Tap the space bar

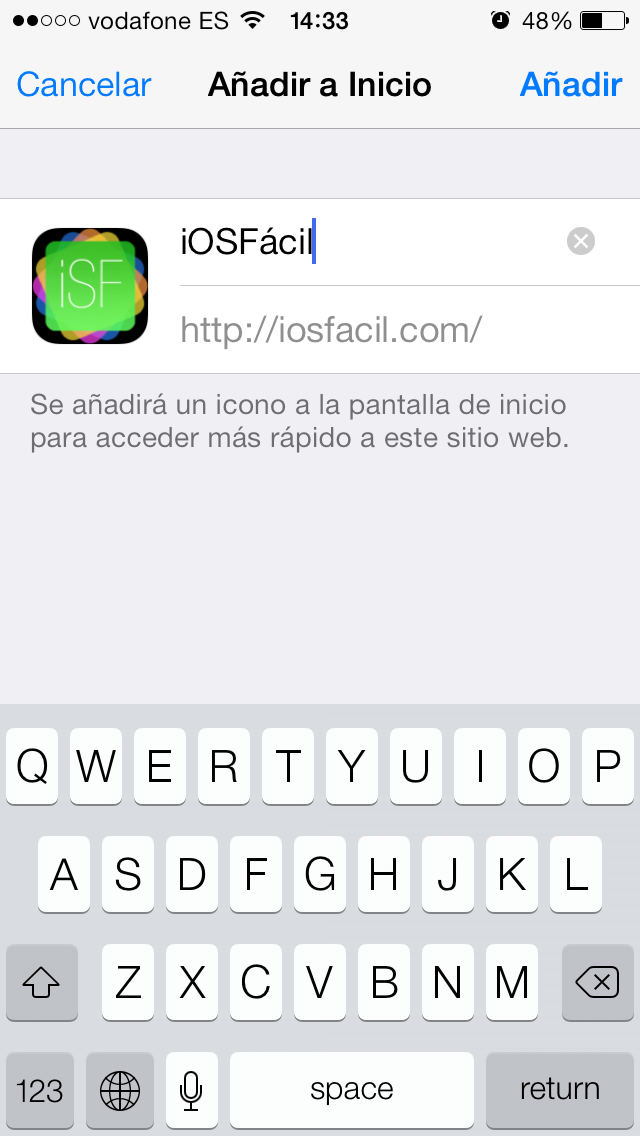coord(351,1089)
